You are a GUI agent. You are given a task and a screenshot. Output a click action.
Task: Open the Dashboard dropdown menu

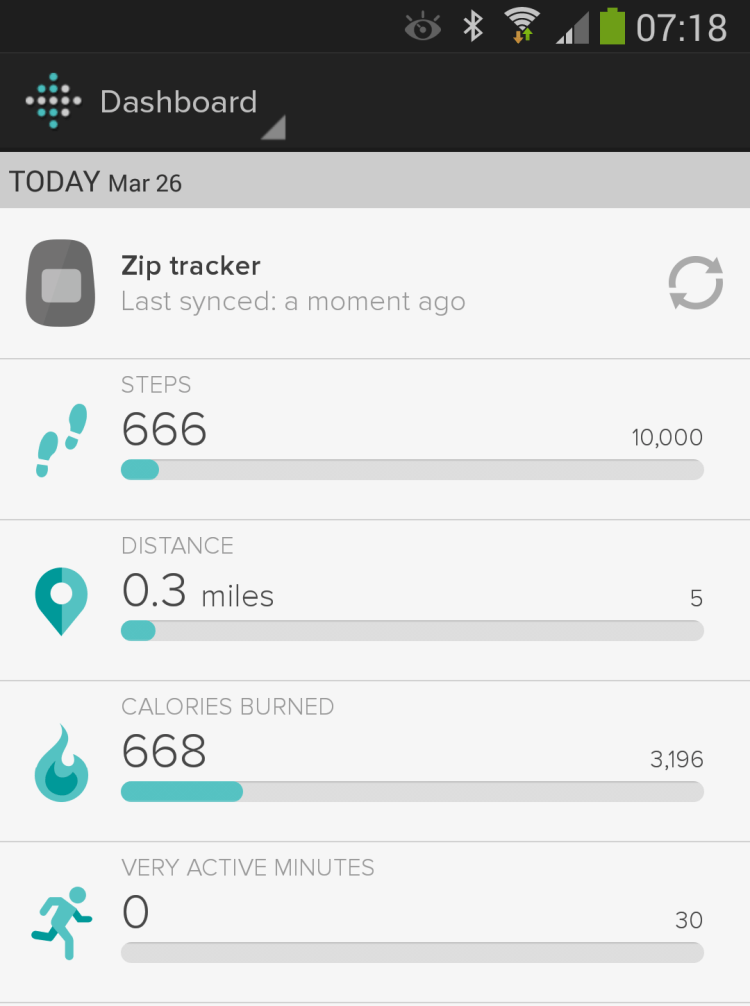[x=180, y=103]
